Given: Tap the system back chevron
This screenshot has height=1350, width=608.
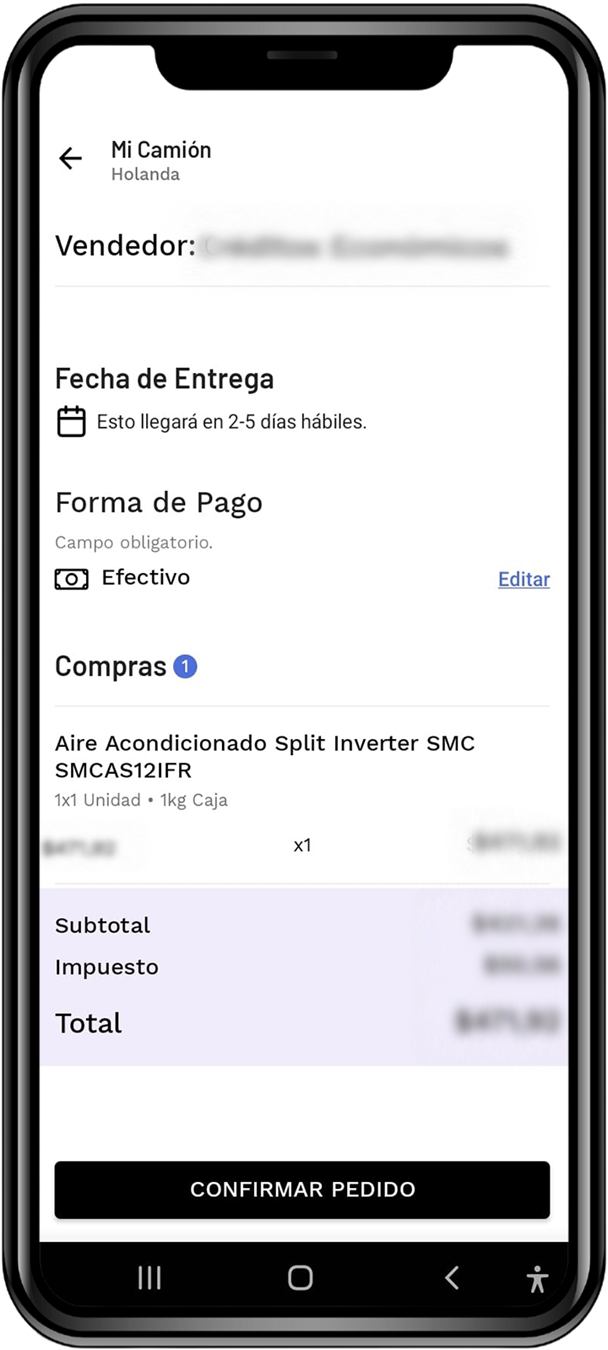Looking at the screenshot, I should pyautogui.click(x=452, y=1277).
